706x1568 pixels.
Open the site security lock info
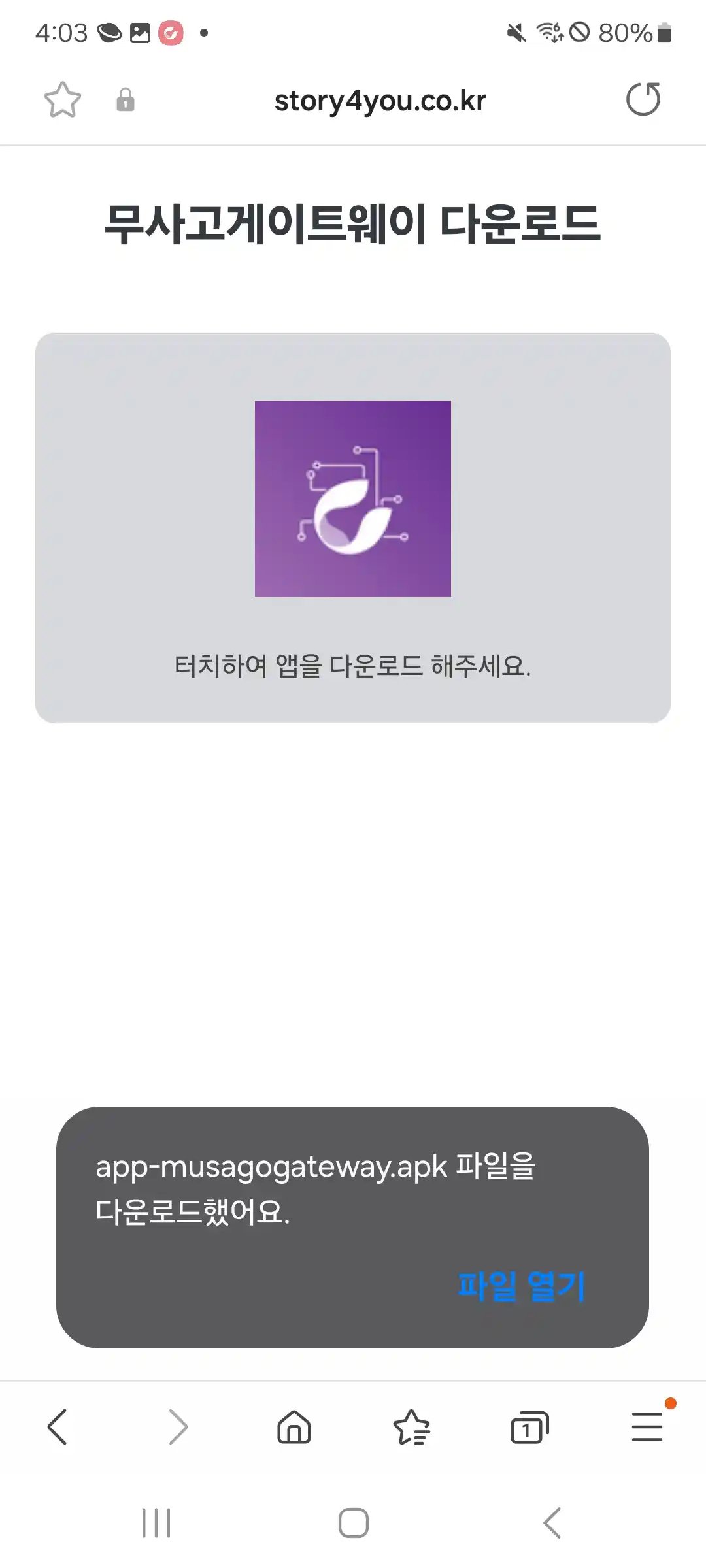pos(125,100)
